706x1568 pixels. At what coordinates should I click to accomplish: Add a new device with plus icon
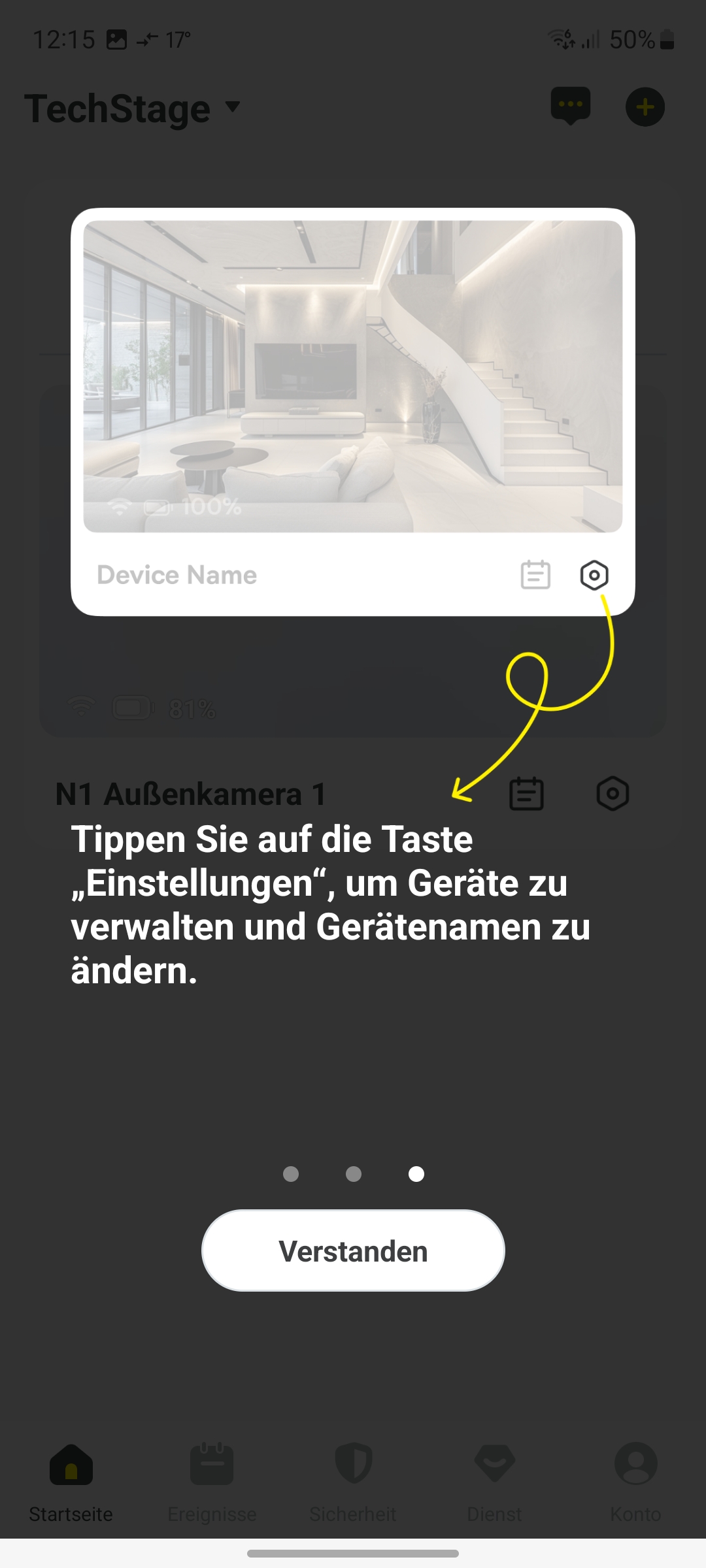coord(645,107)
